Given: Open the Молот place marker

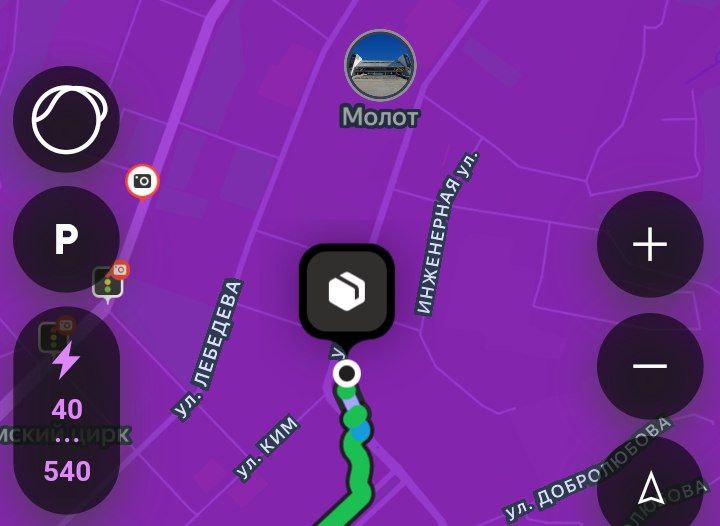Looking at the screenshot, I should coord(380,66).
